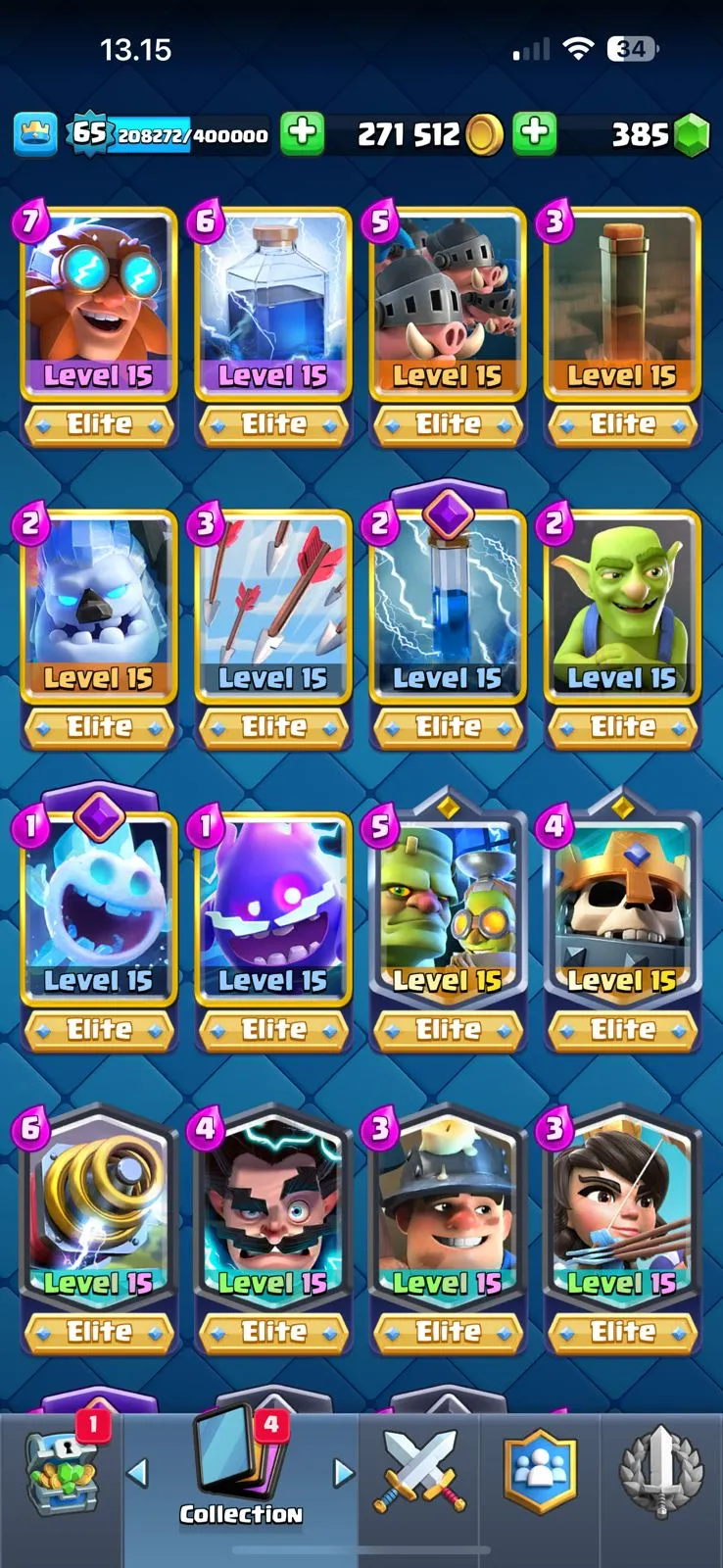The width and height of the screenshot is (723, 1568).
Task: Switch to the Battle crossed-swords tab
Action: coord(418,1472)
